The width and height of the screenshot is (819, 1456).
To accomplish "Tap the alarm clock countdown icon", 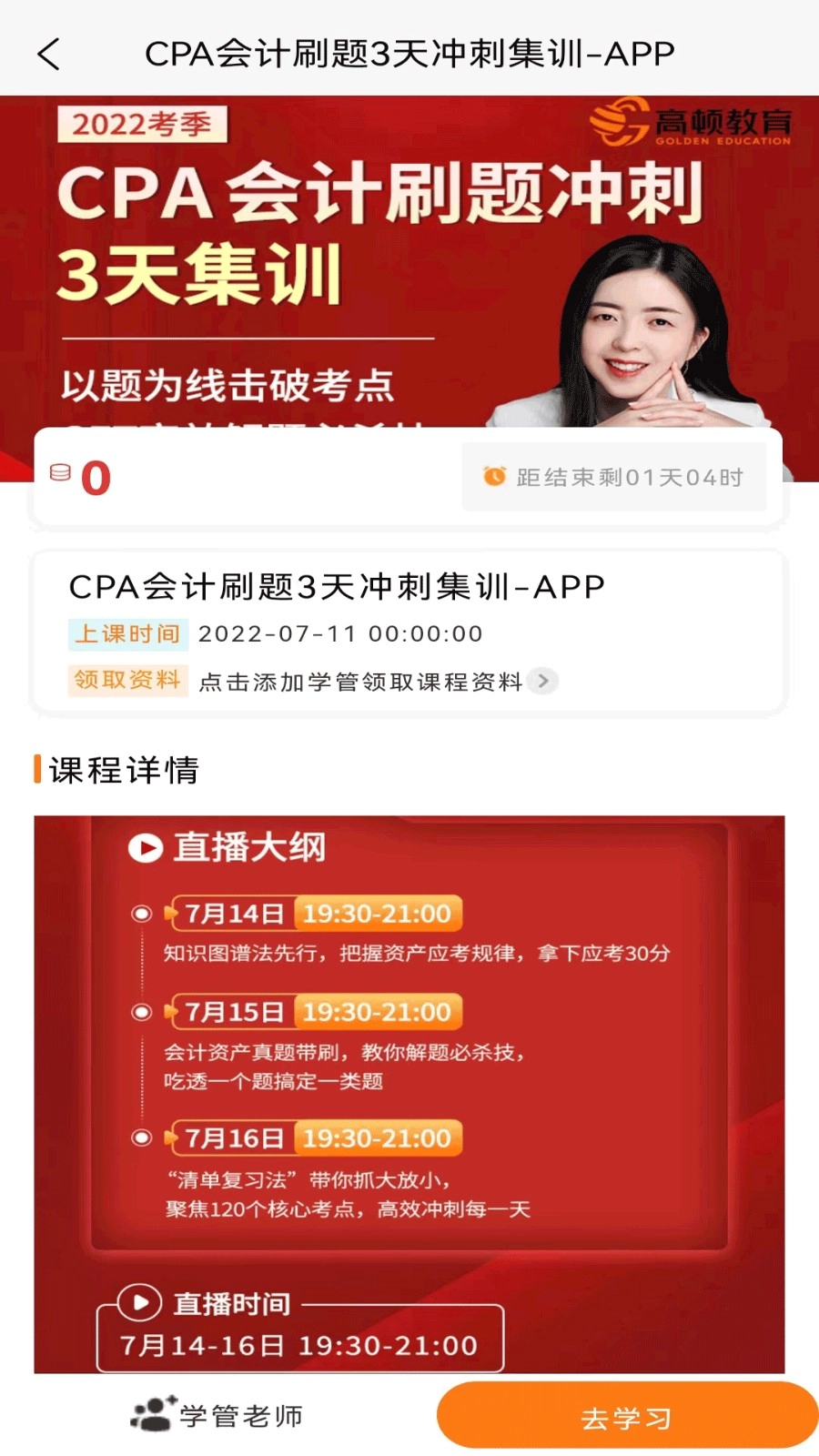I will coord(494,475).
